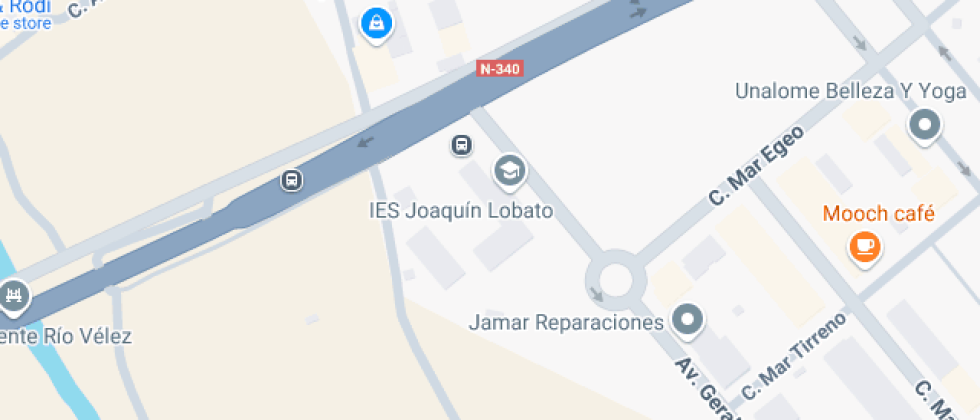The image size is (980, 420).
Task: Open the IES Joaquín Lobato school marker
Action: tap(510, 171)
